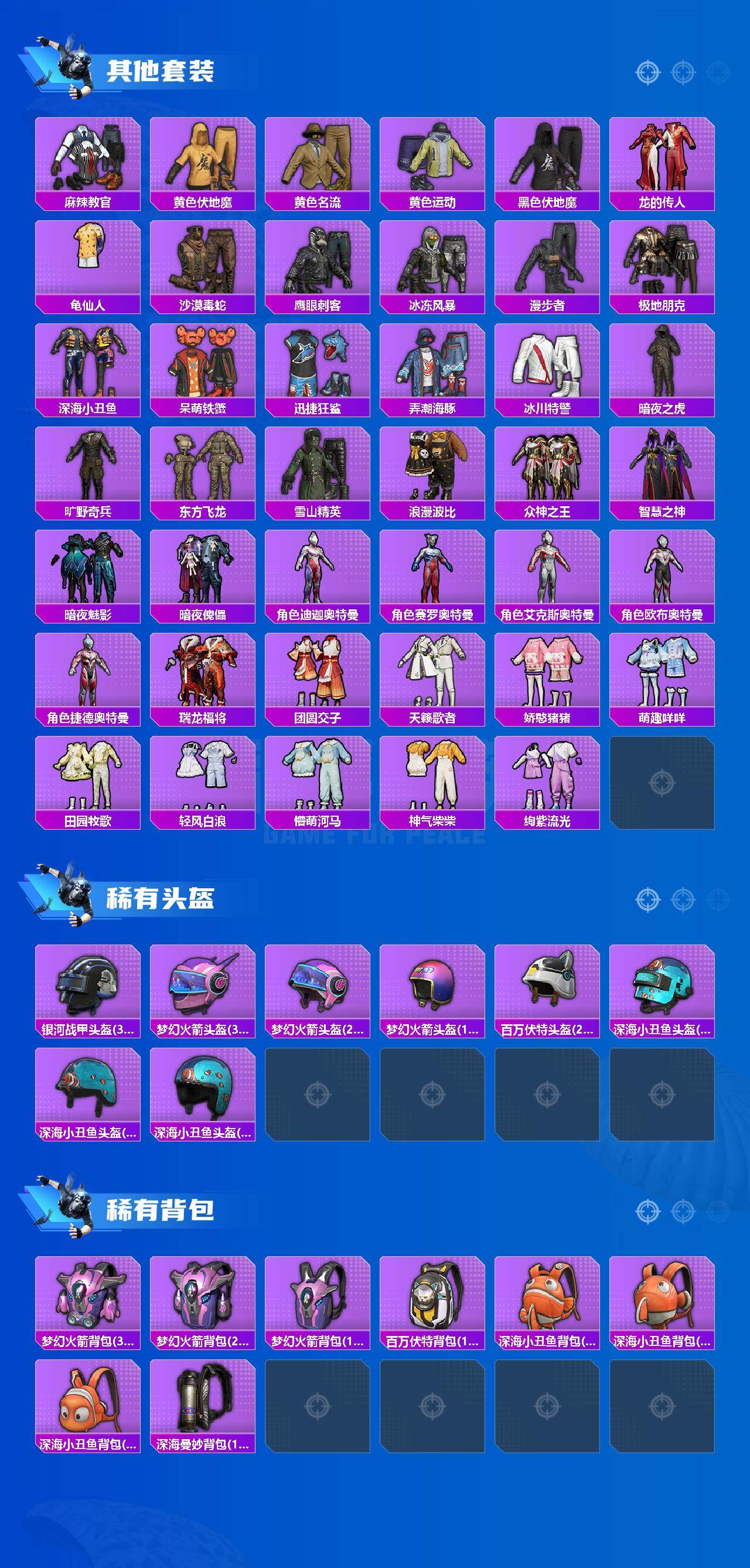Click the first crosshair icon beside 其他套装
This screenshot has height=1568, width=750.
pos(646,72)
